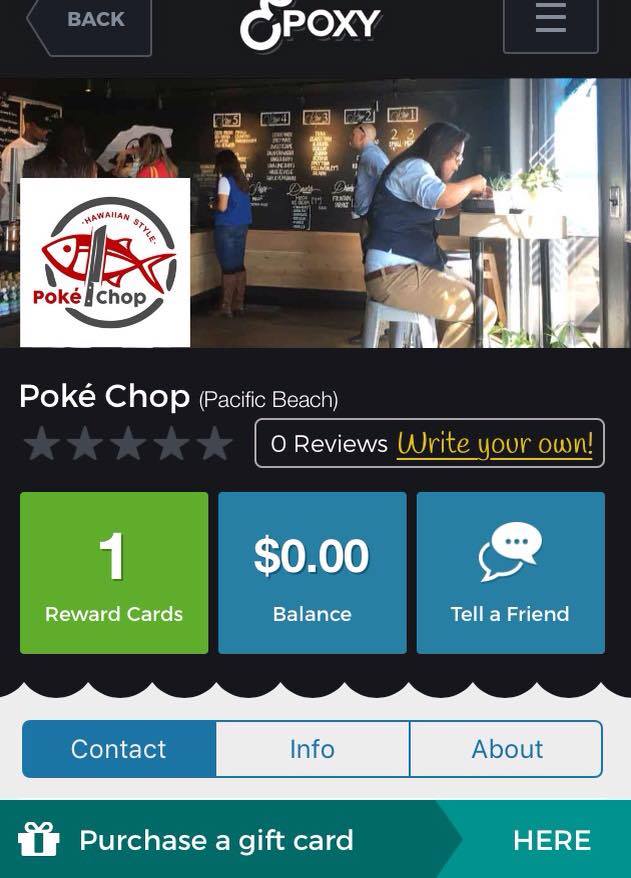This screenshot has height=878, width=631.
Task: Switch to the About tab
Action: pyautogui.click(x=507, y=749)
